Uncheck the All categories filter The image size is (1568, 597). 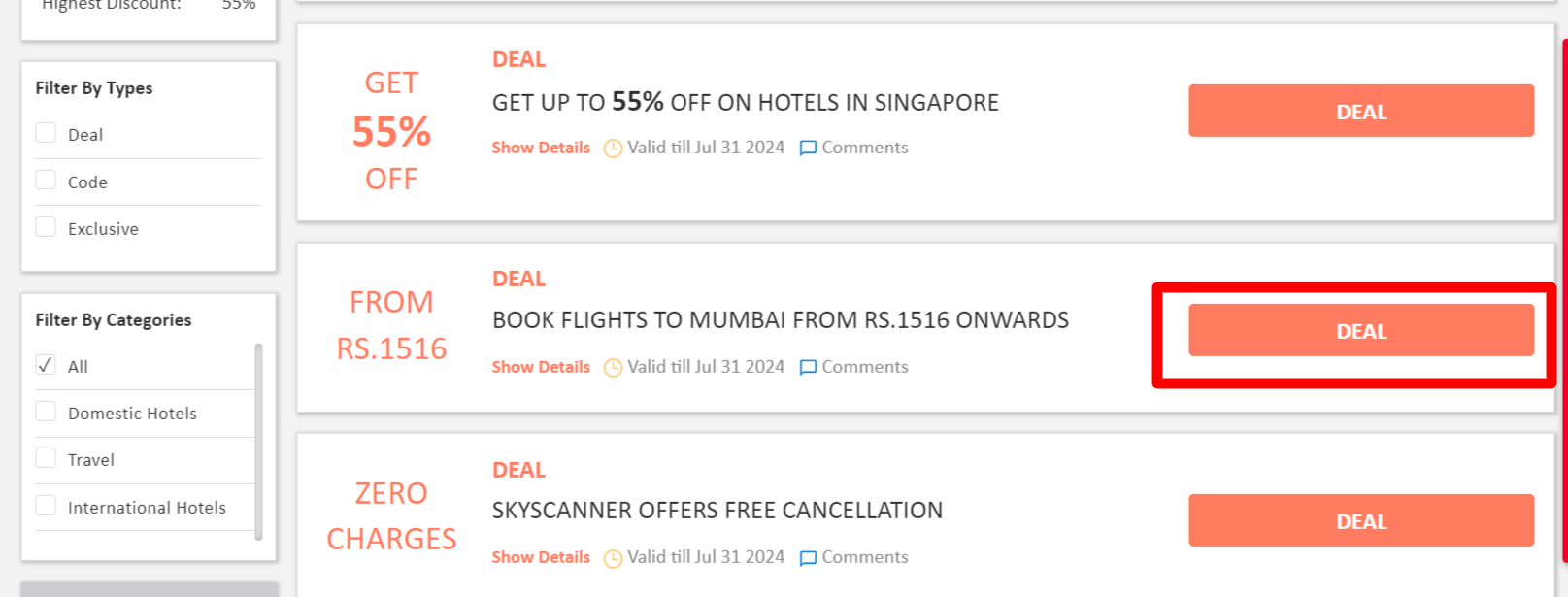(x=46, y=365)
